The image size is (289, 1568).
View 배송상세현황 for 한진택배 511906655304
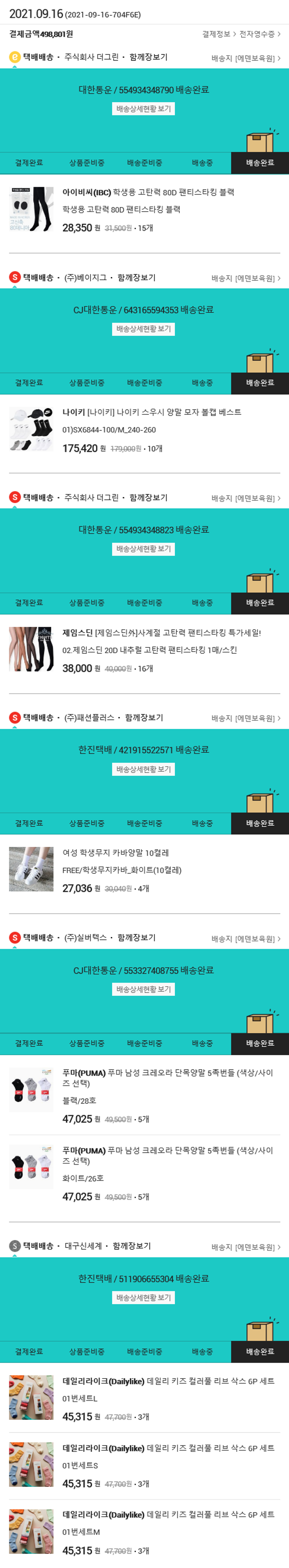coord(144,1298)
